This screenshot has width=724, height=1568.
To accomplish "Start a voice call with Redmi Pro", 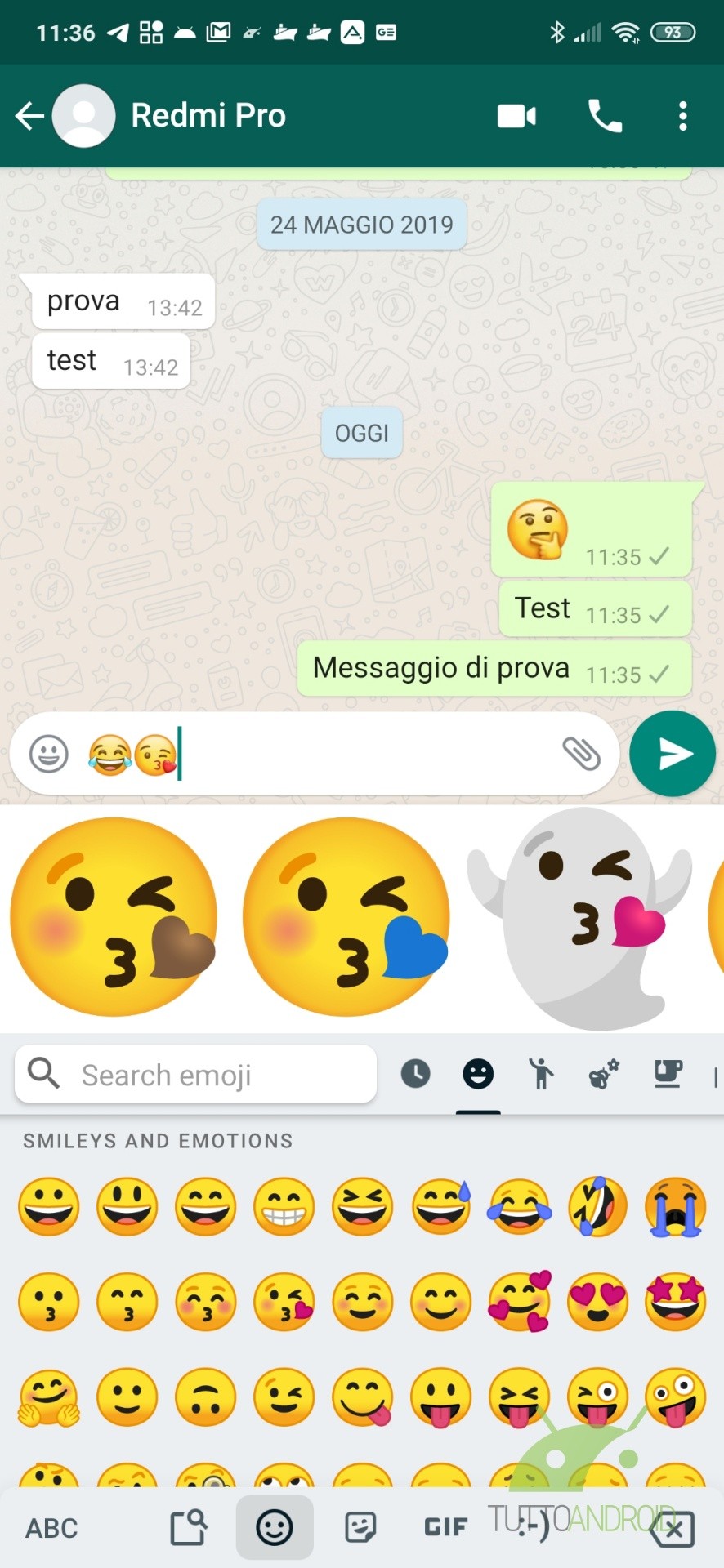I will click(605, 116).
